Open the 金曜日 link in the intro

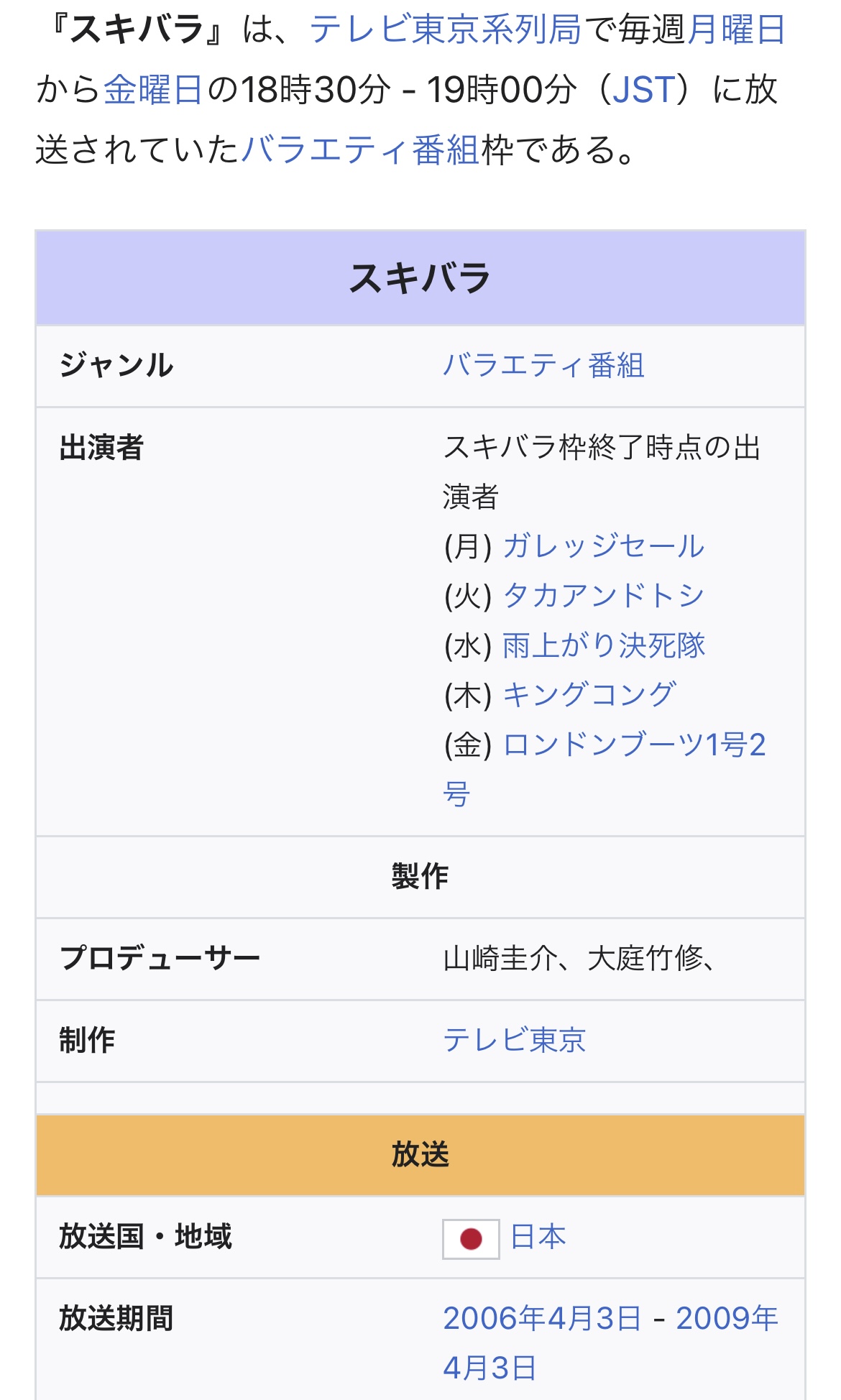point(153,90)
